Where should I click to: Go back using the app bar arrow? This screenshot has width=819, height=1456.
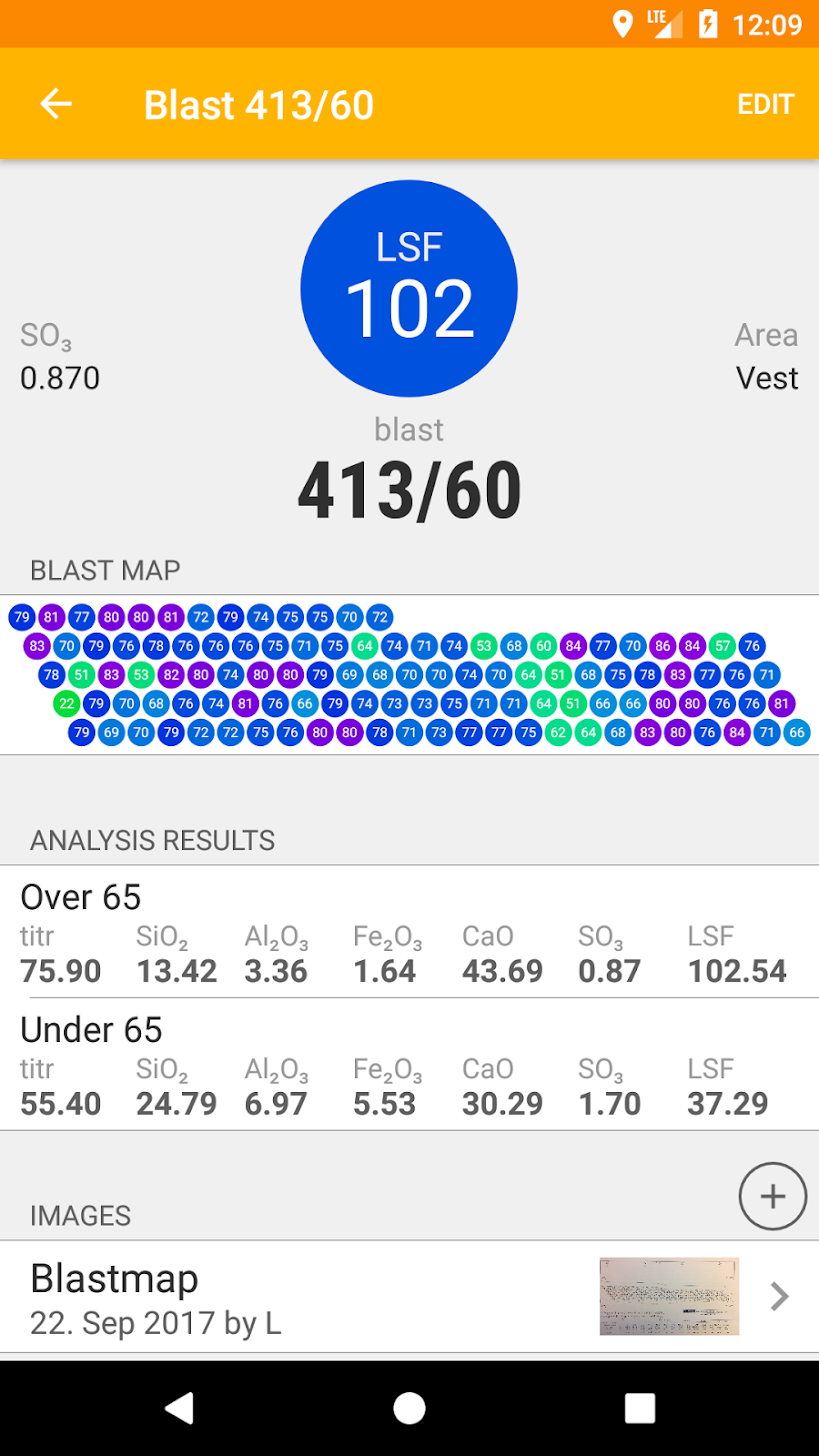[x=56, y=104]
